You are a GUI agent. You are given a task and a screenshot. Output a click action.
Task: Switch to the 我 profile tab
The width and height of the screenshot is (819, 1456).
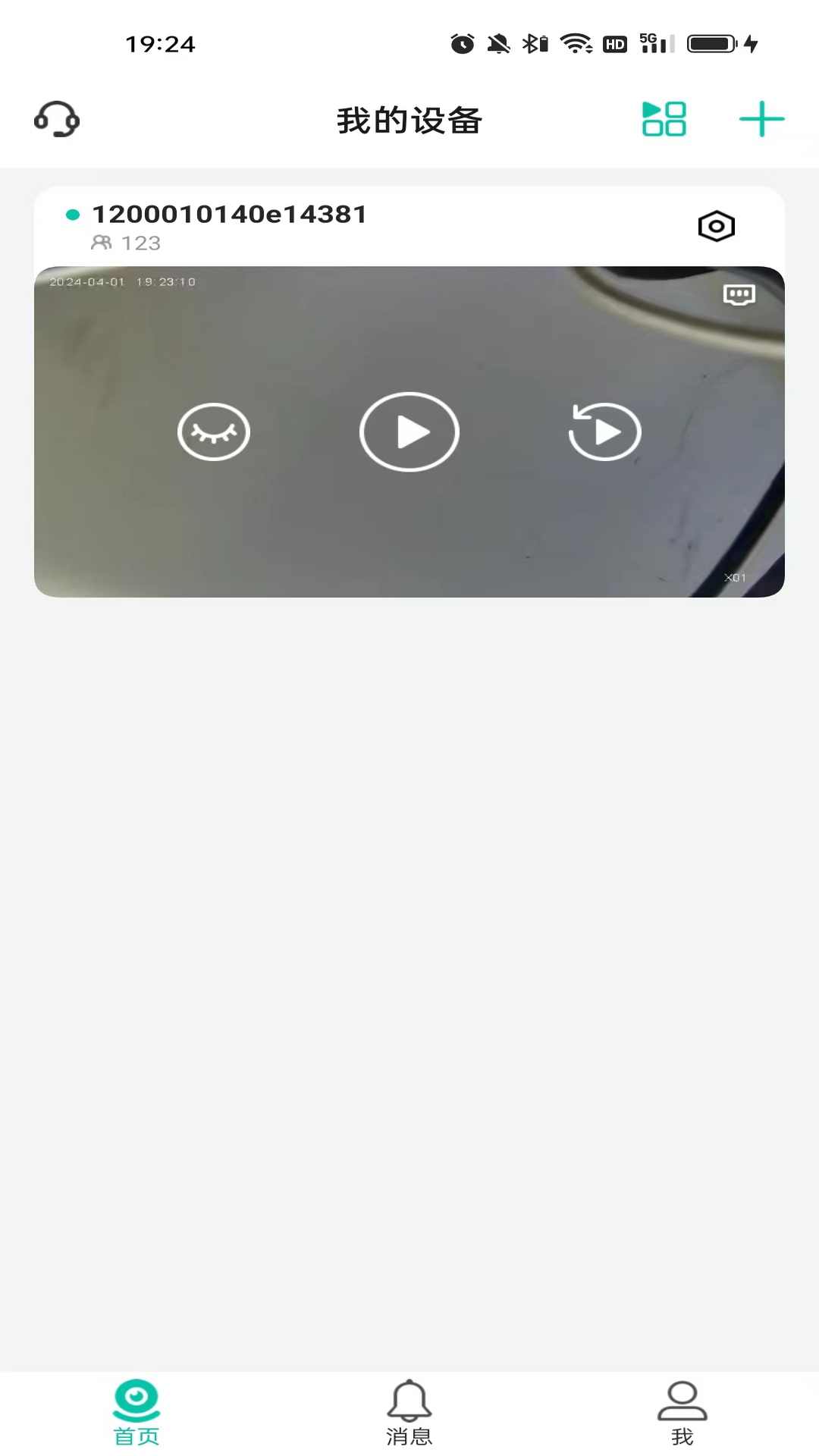[682, 1413]
